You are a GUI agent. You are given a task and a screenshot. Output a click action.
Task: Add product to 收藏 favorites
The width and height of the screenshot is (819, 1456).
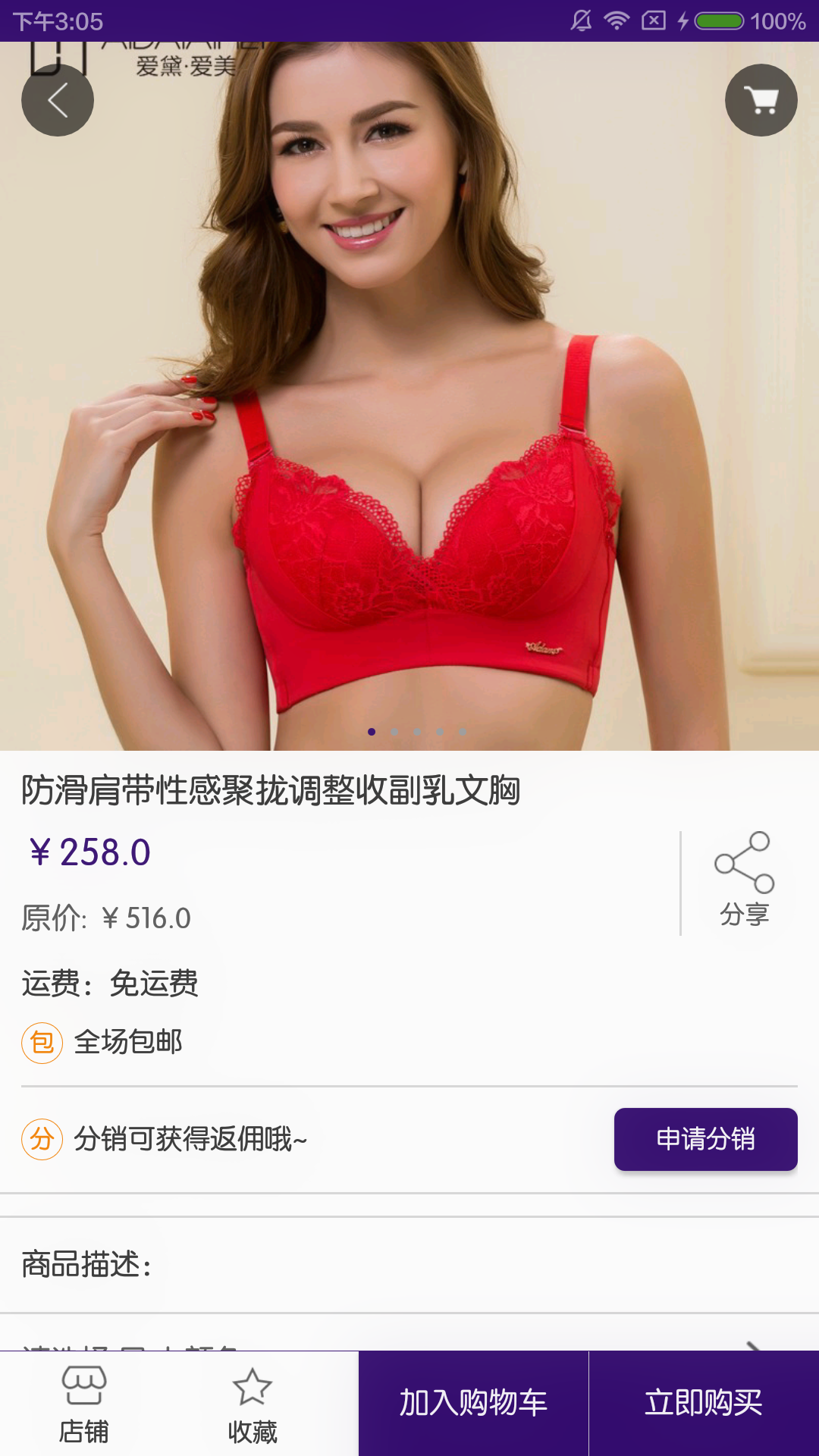(x=253, y=1404)
